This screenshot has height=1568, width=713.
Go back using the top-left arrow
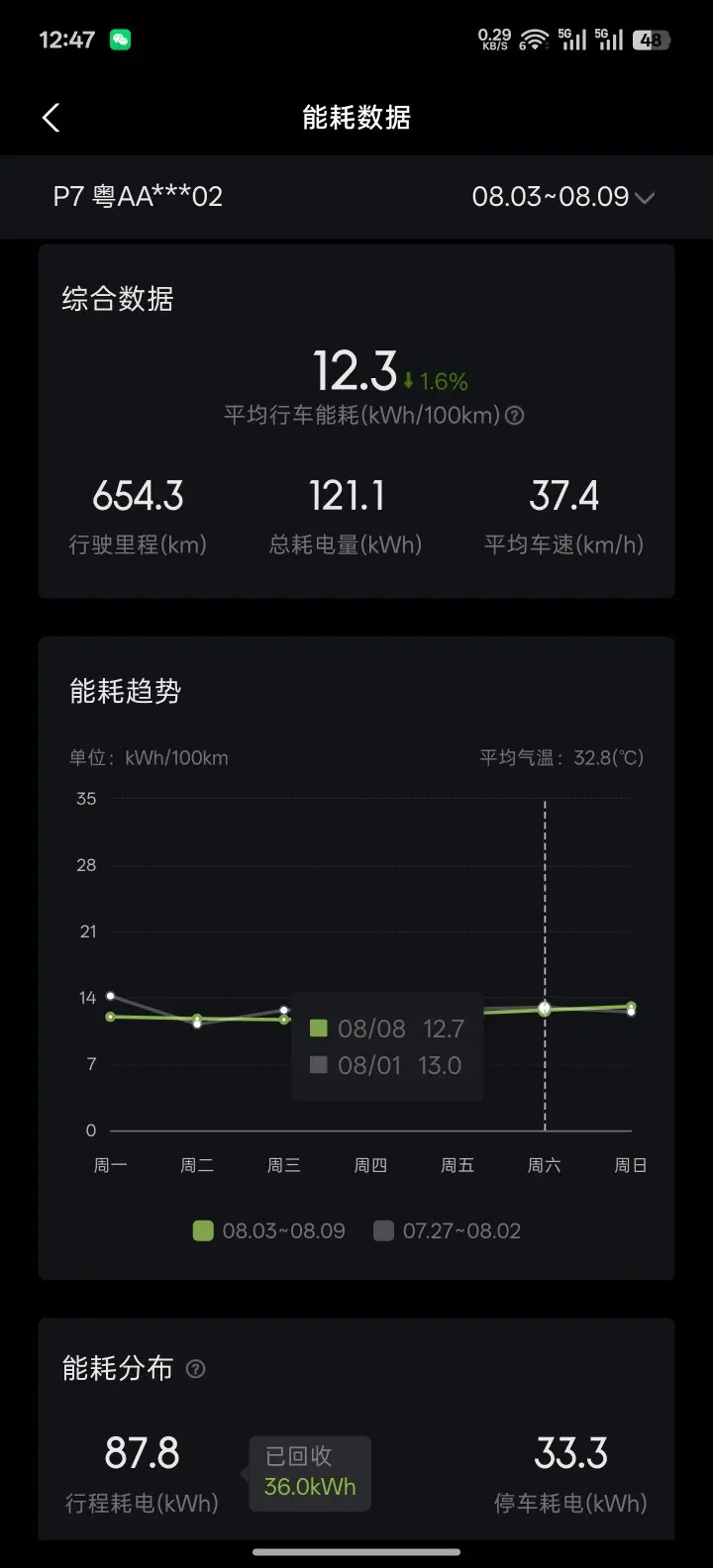51,118
